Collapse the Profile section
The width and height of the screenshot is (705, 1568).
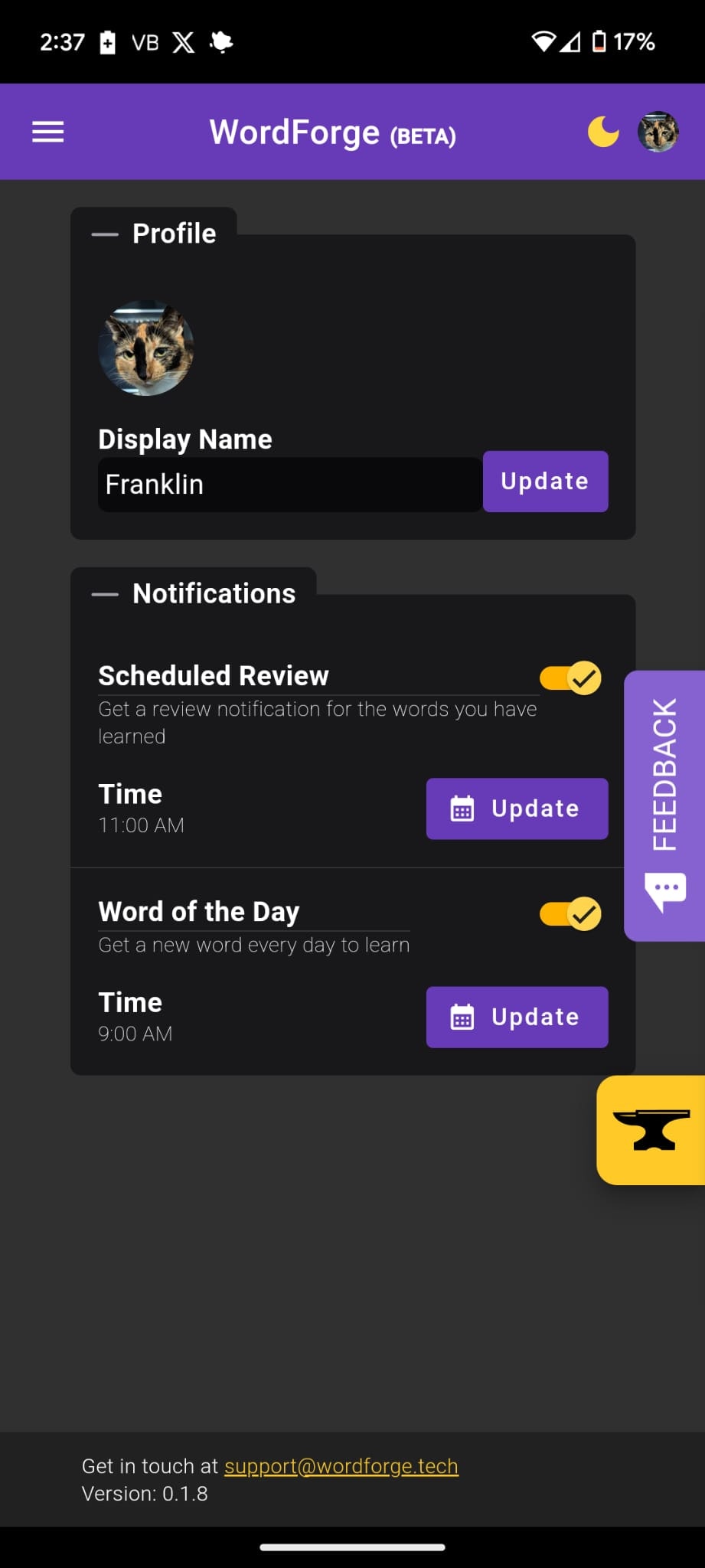(x=105, y=234)
